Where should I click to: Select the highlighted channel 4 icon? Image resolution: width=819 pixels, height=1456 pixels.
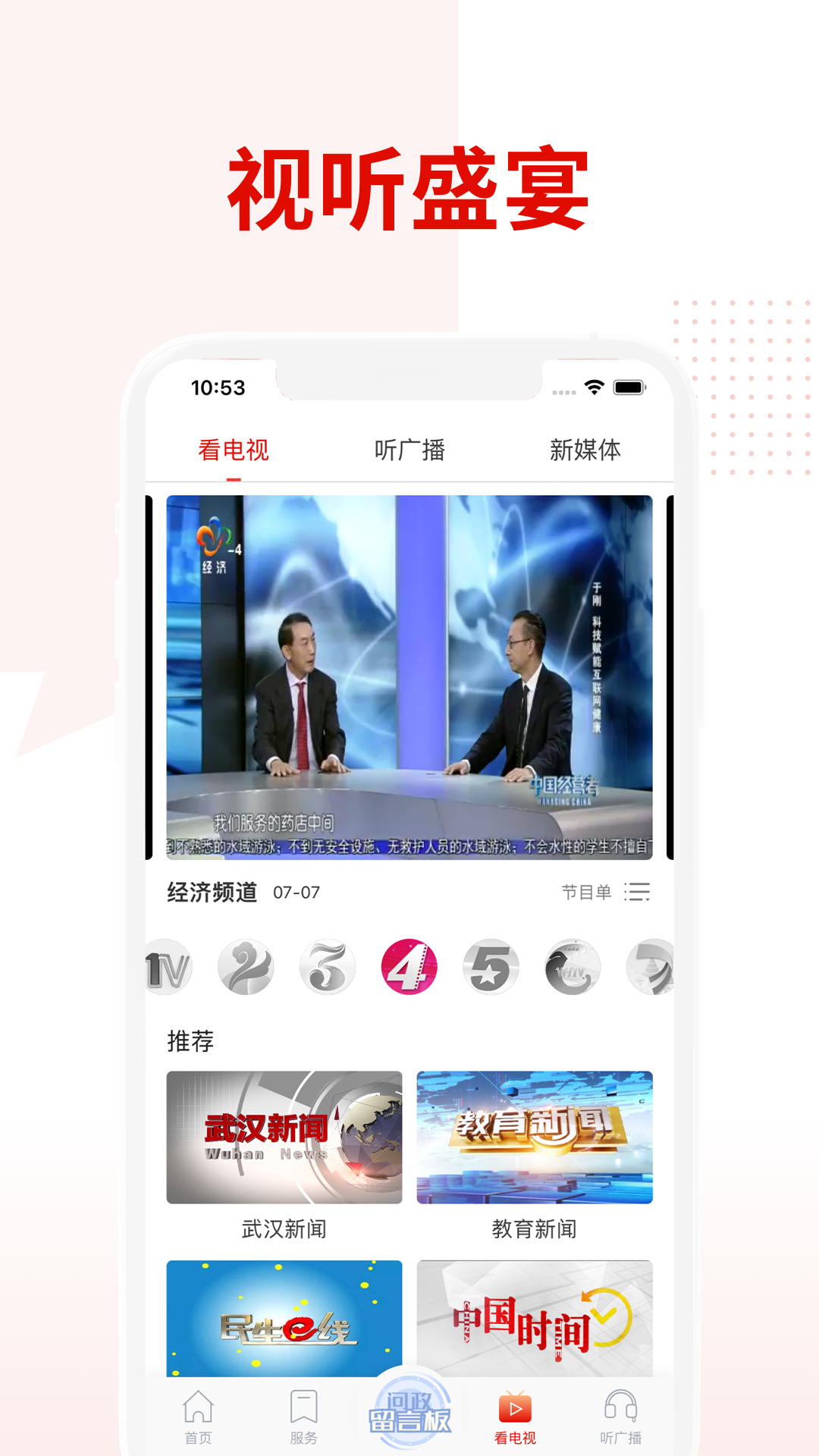[409, 968]
